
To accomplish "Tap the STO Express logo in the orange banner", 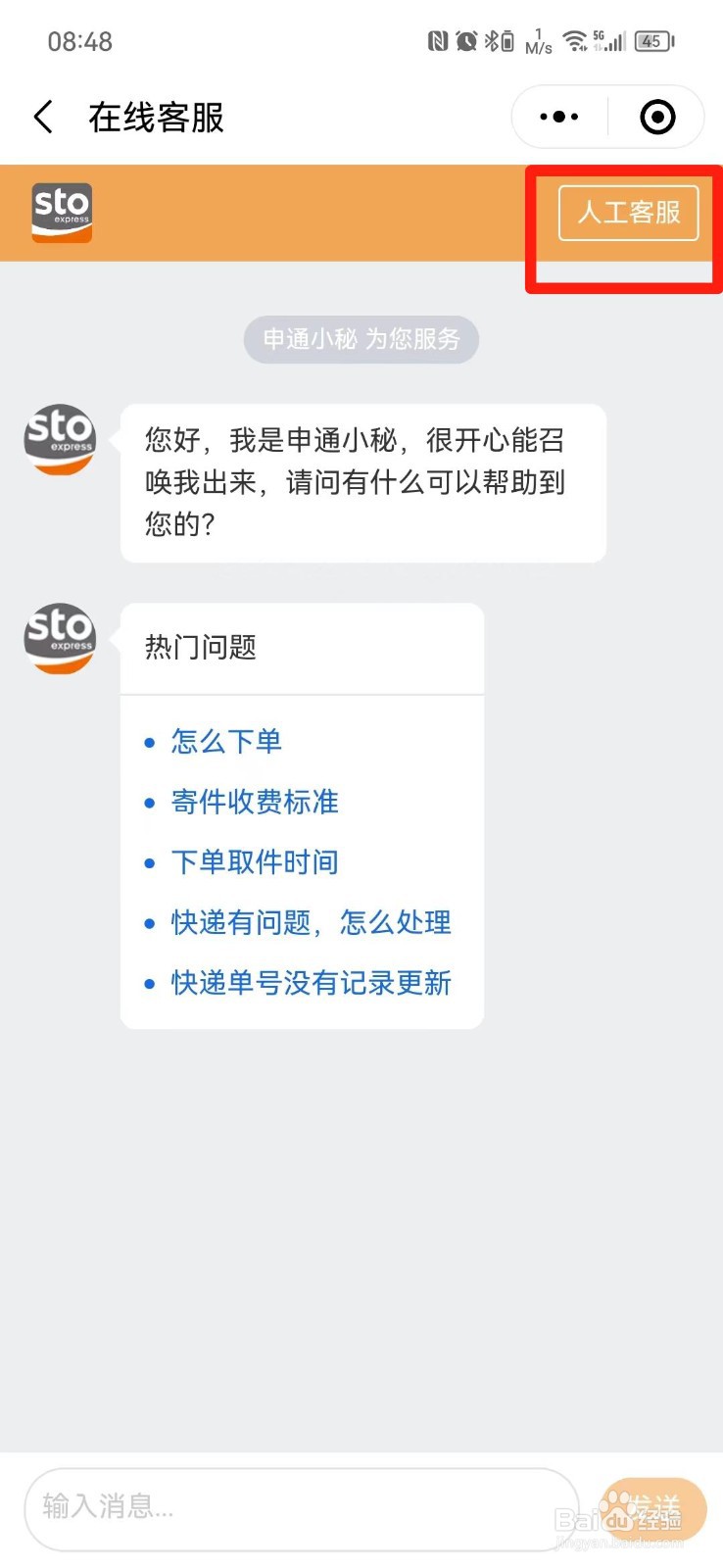I will click(x=61, y=211).
